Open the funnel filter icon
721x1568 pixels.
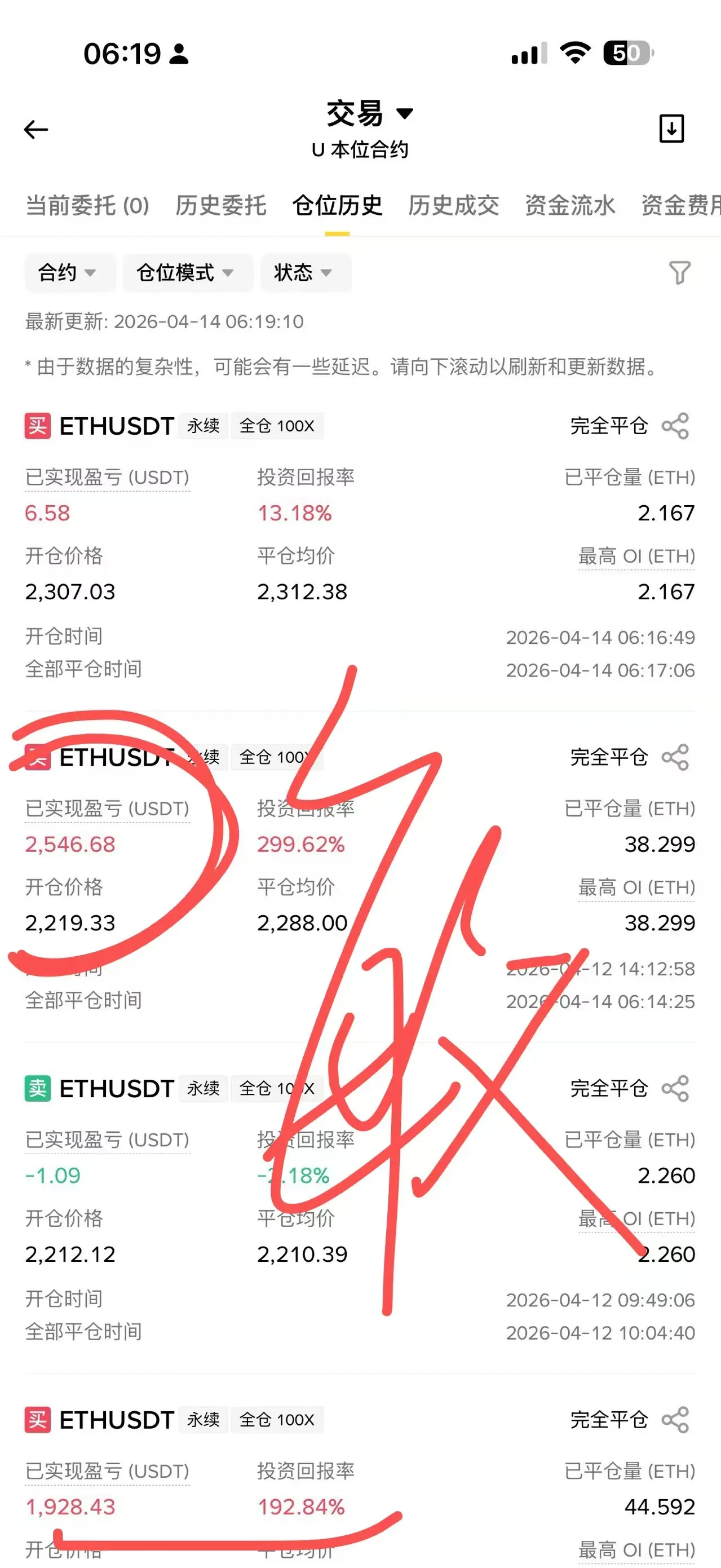(680, 272)
